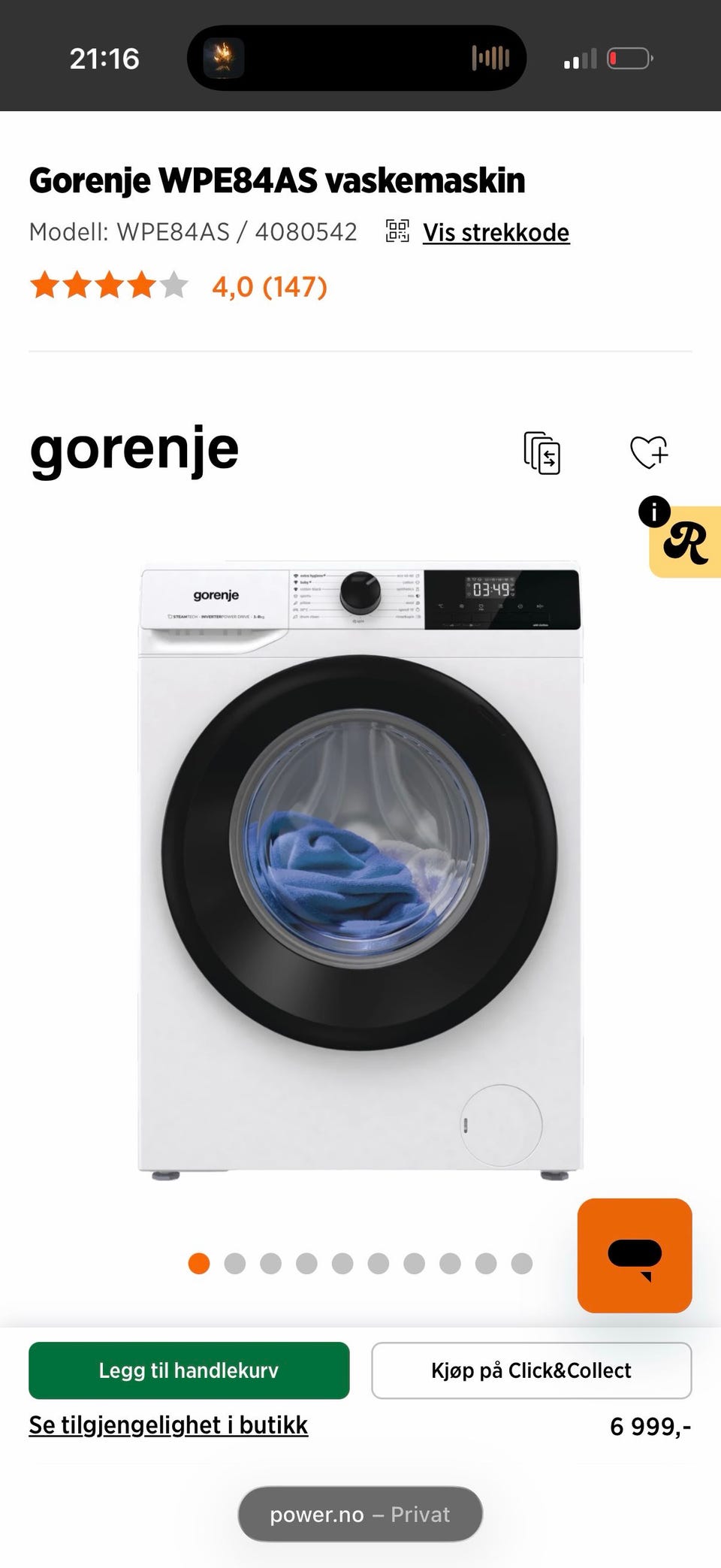
Task: Open the rating reviews 4,0 (147)
Action: [268, 286]
